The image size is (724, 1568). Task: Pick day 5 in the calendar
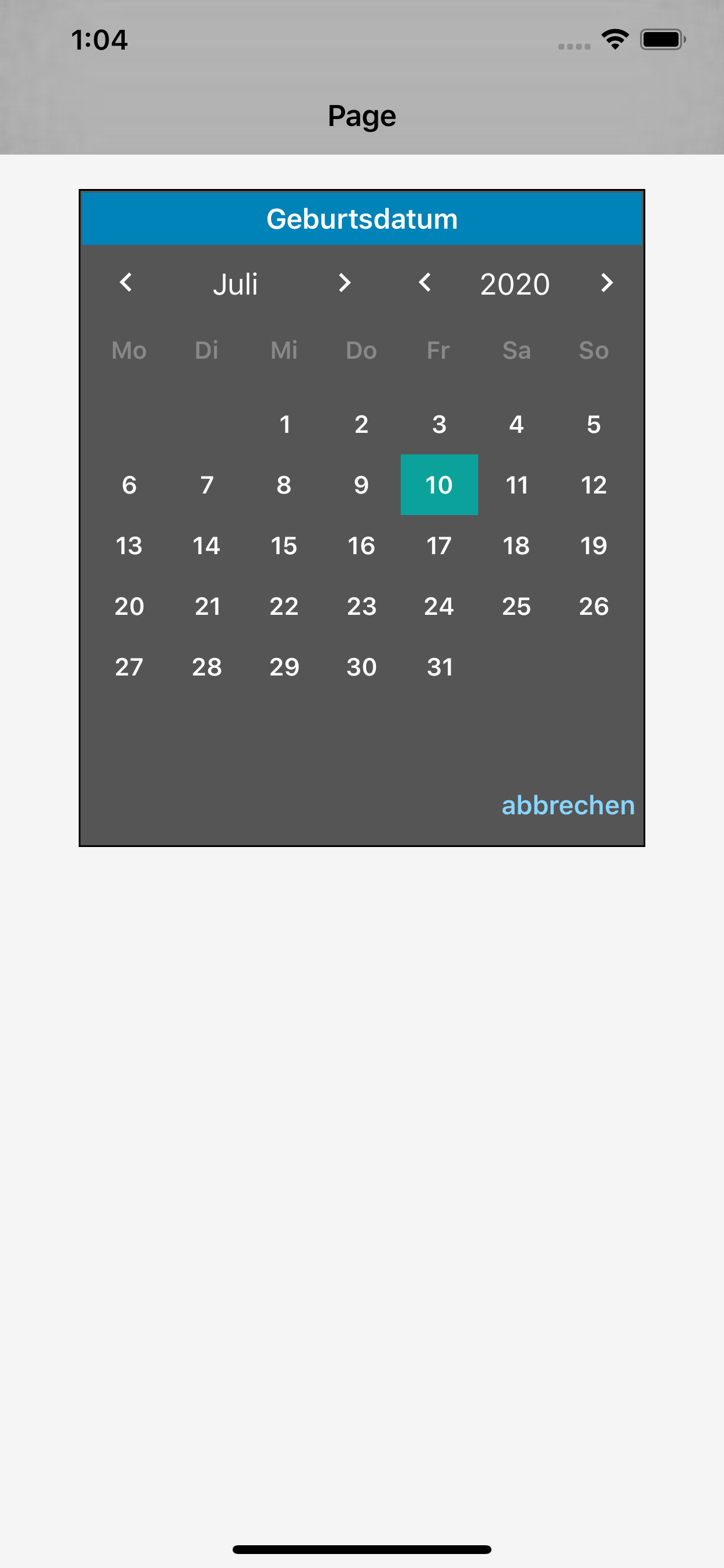(593, 424)
